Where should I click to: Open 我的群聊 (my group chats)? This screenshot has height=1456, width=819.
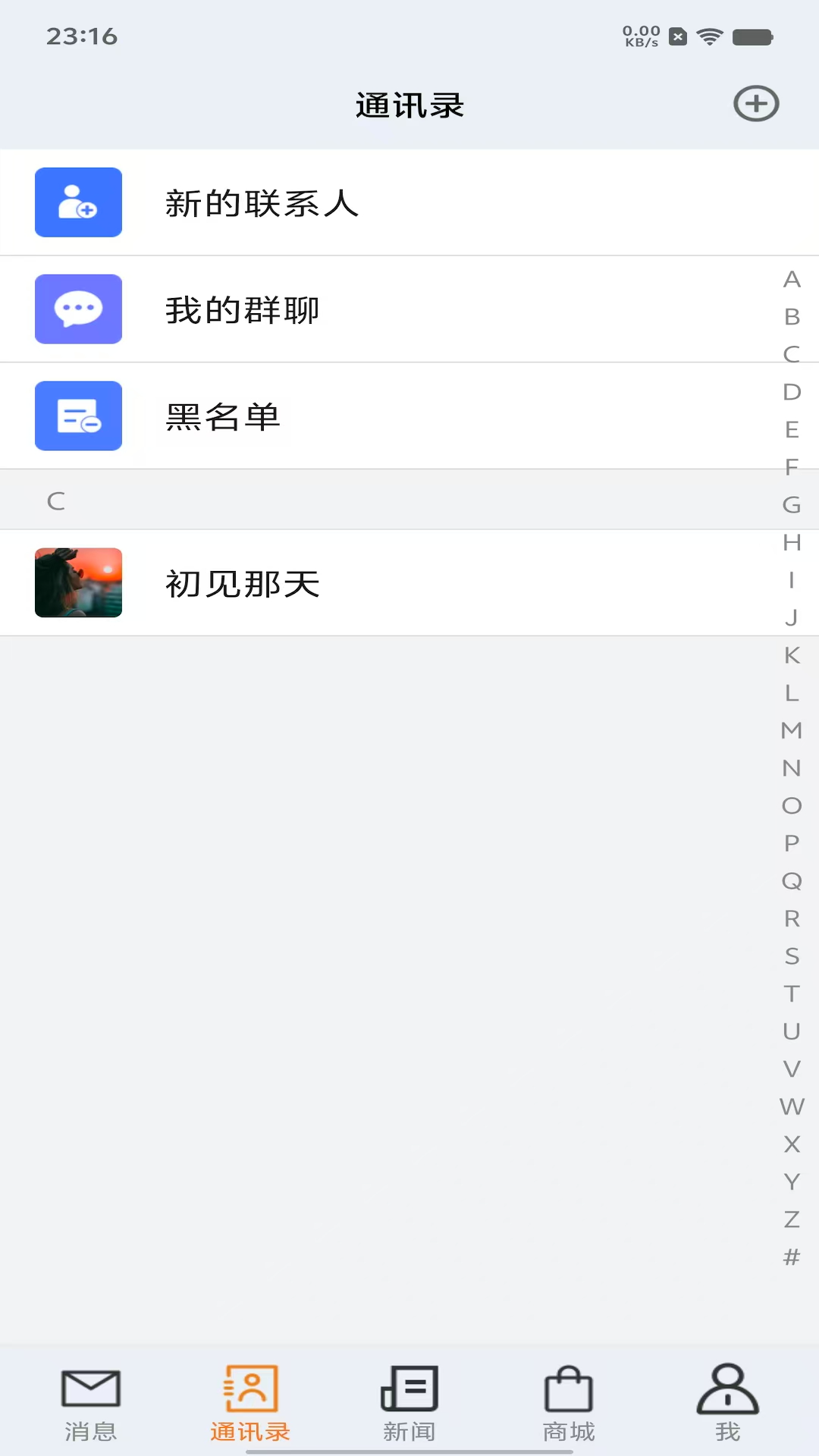pos(409,309)
